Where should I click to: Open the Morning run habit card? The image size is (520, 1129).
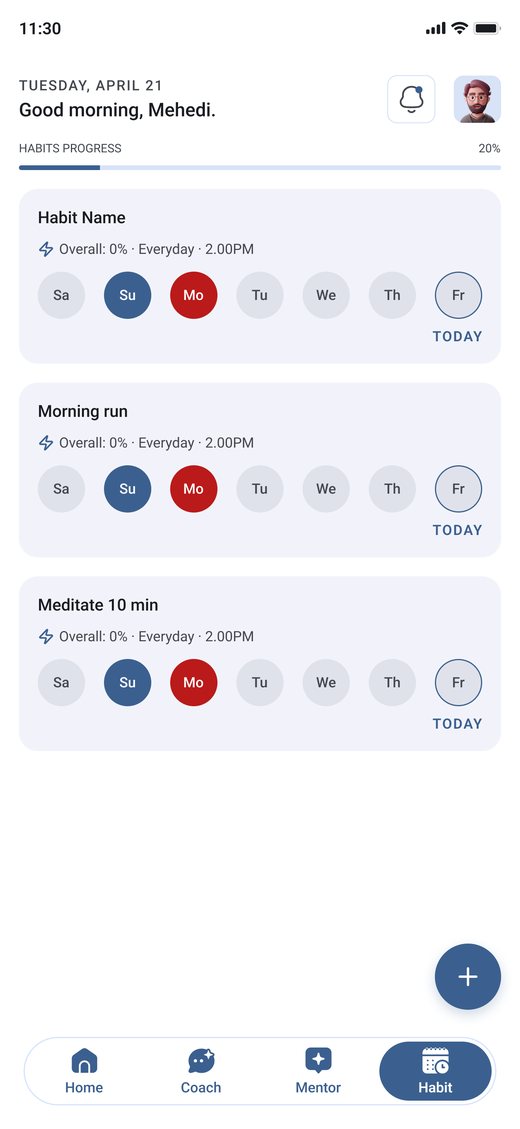click(260, 470)
